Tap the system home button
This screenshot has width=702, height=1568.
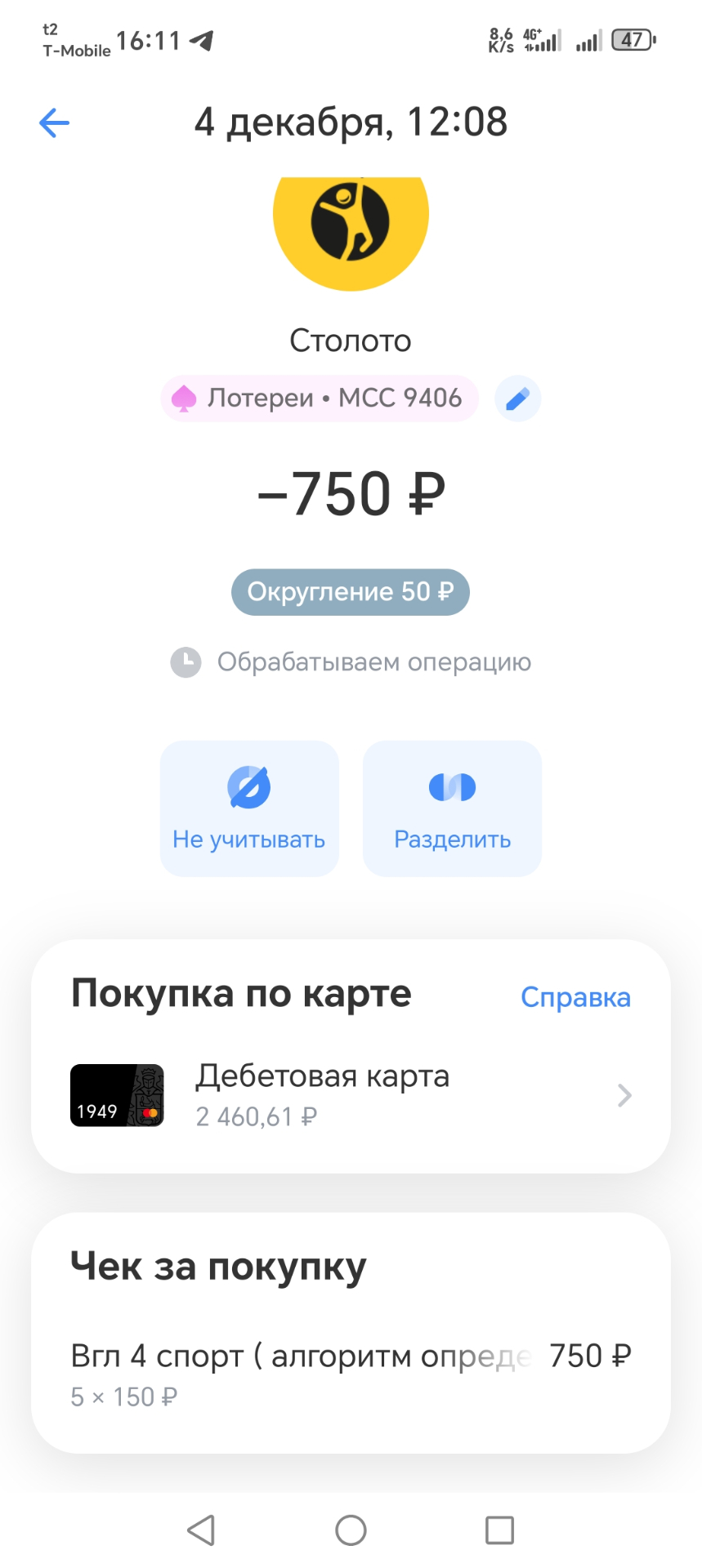point(351,1530)
